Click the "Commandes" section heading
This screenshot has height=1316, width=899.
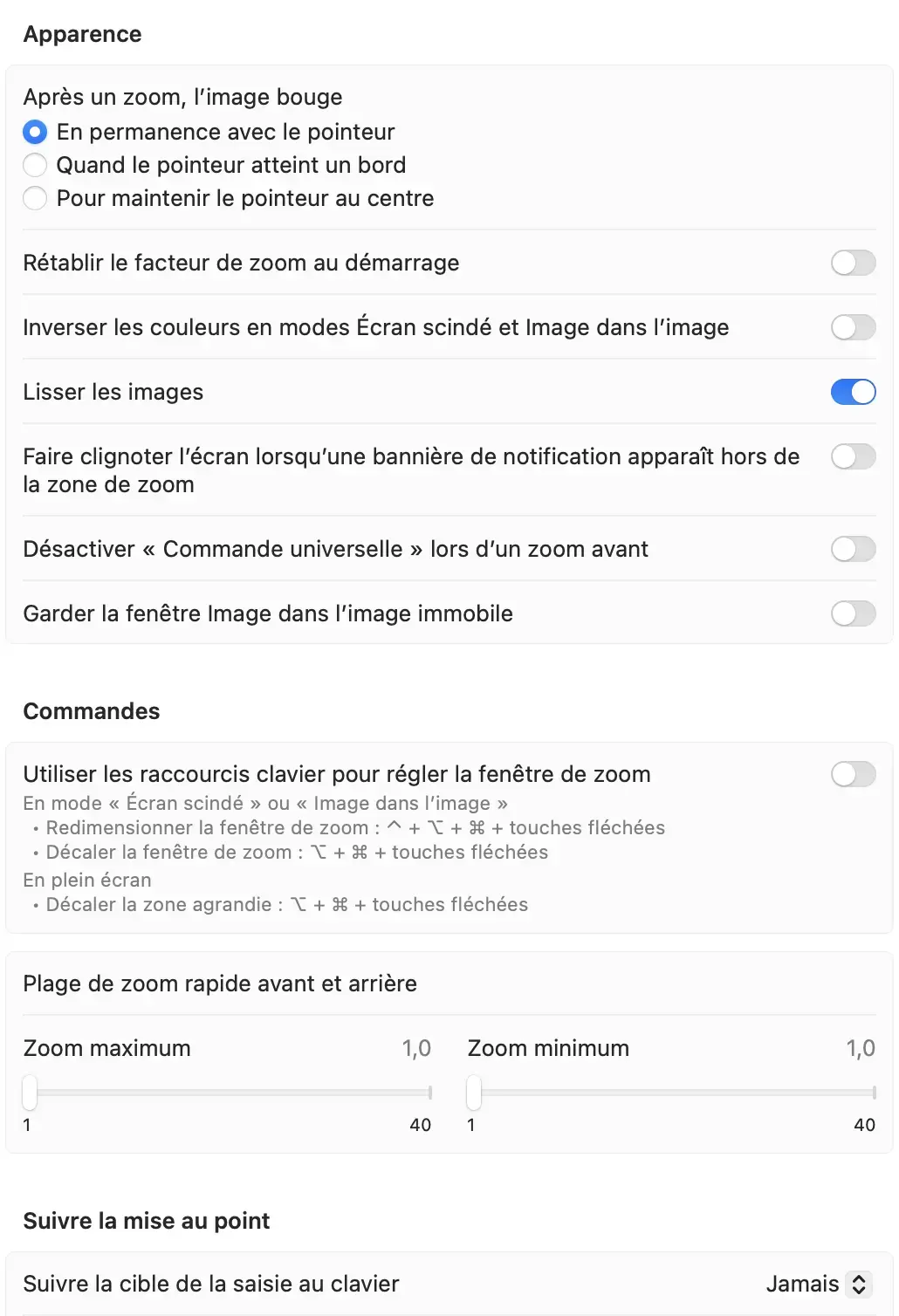pyautogui.click(x=91, y=711)
